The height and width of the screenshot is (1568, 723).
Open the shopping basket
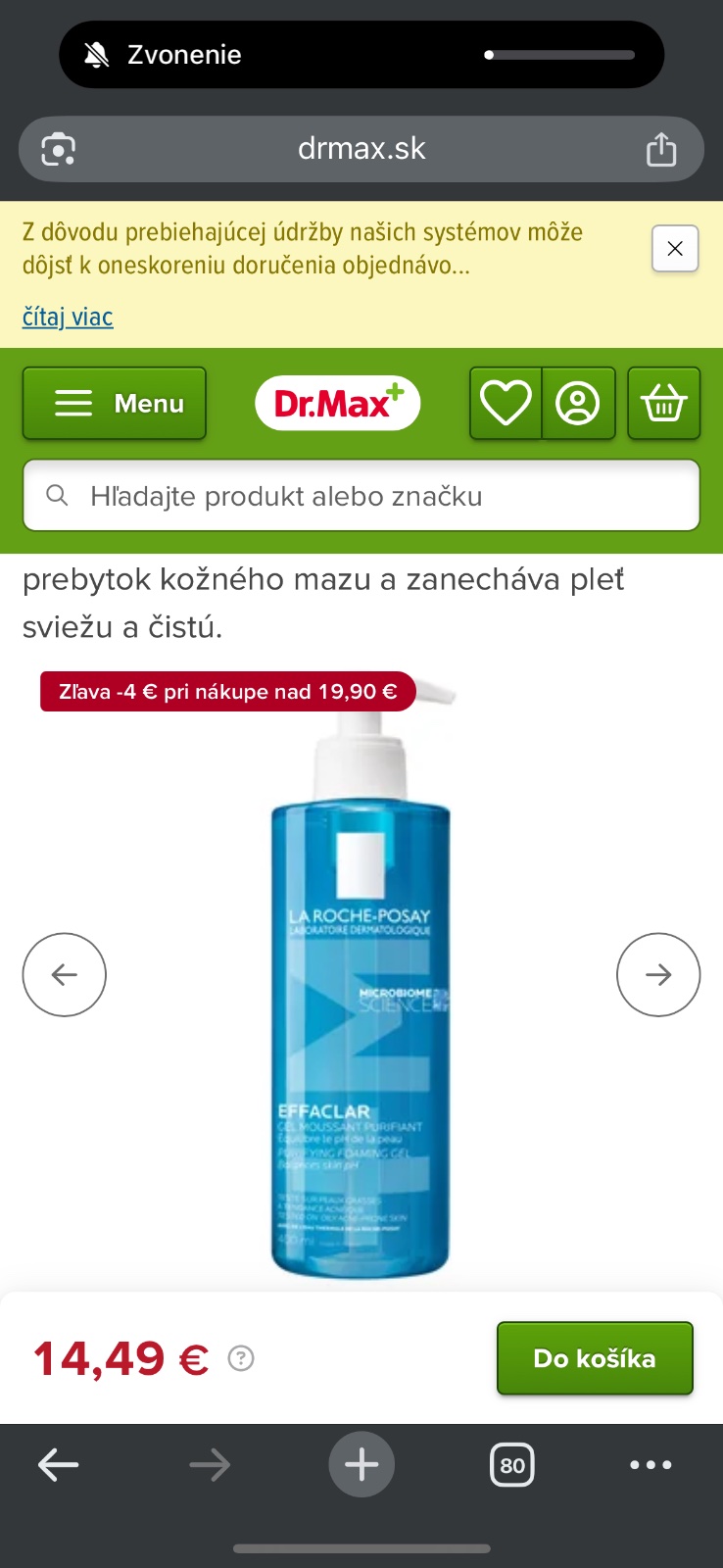pyautogui.click(x=663, y=403)
